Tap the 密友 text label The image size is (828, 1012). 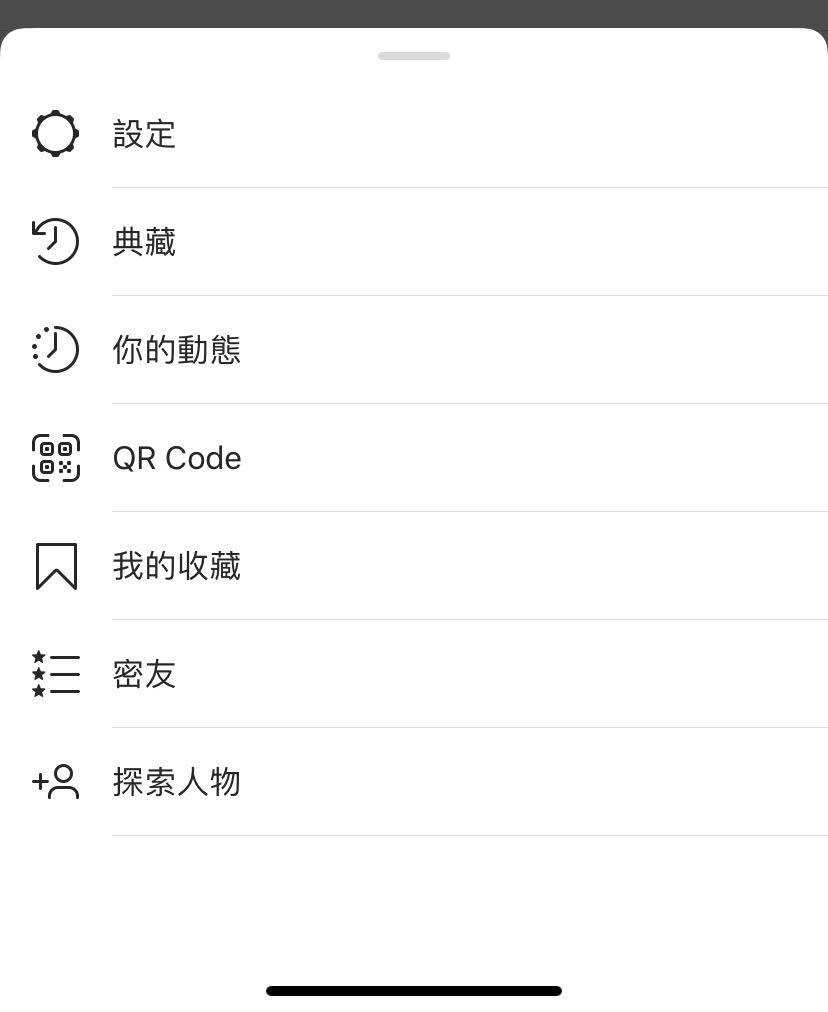(144, 674)
